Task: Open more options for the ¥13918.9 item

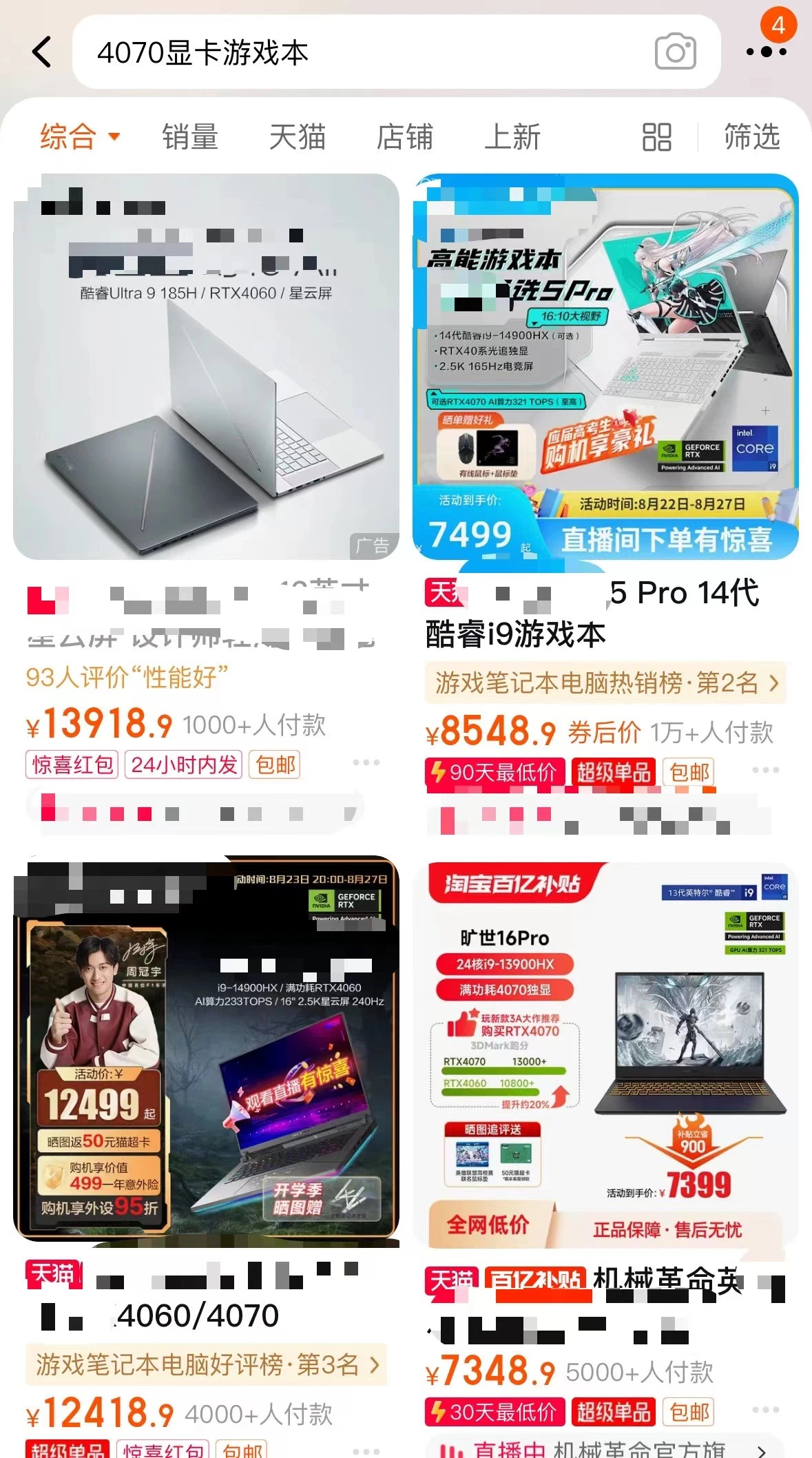Action: click(366, 762)
